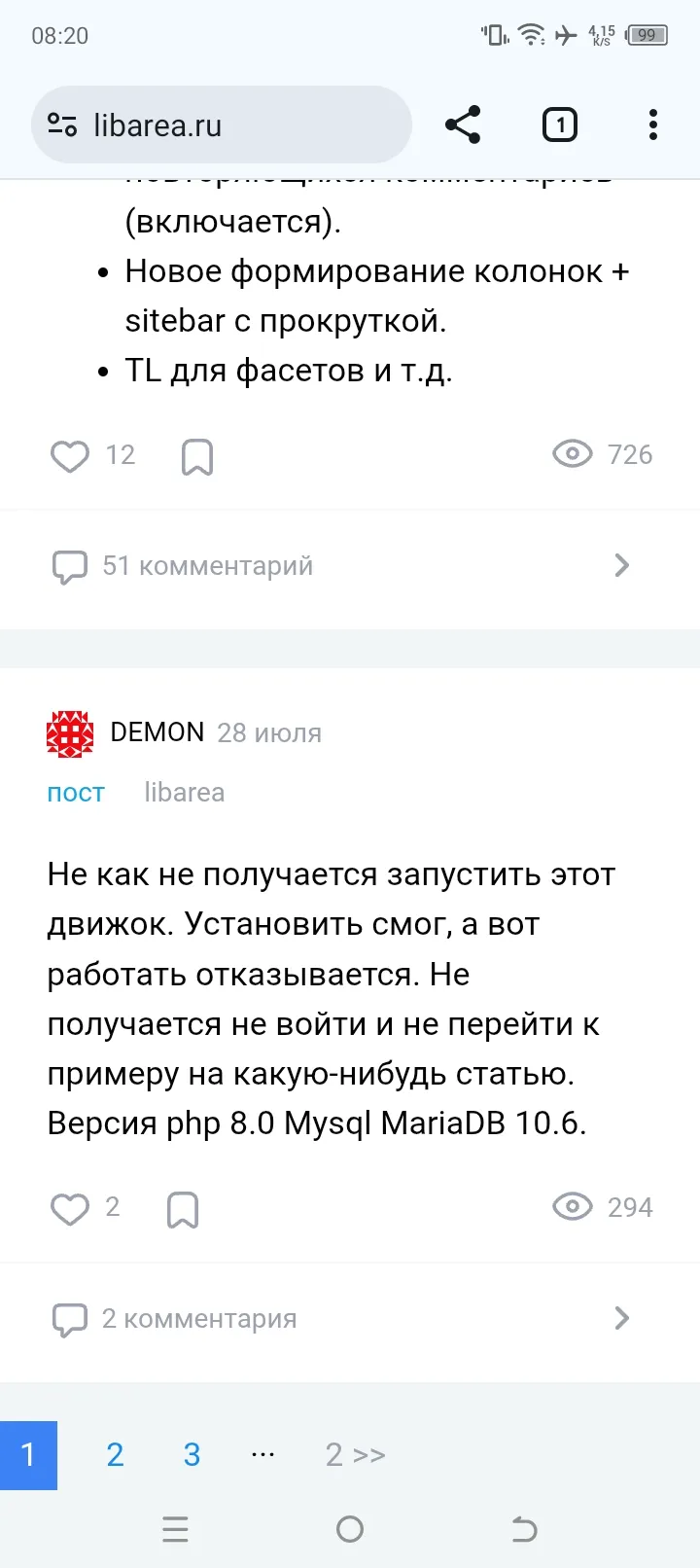The height and width of the screenshot is (1568, 700).
Task: Share this page from the browser toolbar
Action: coord(463,125)
